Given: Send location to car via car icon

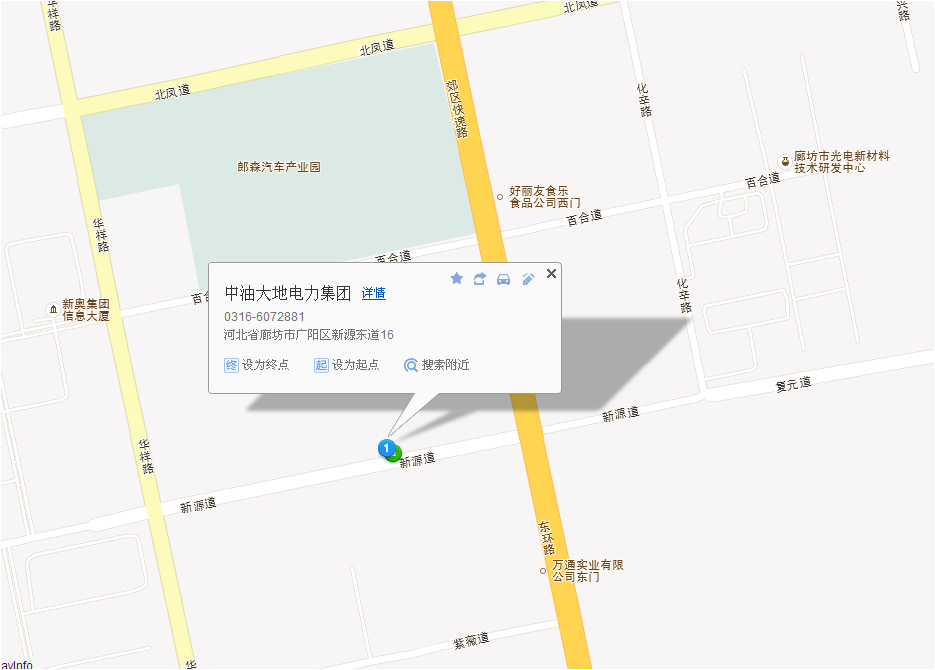Looking at the screenshot, I should pos(504,279).
